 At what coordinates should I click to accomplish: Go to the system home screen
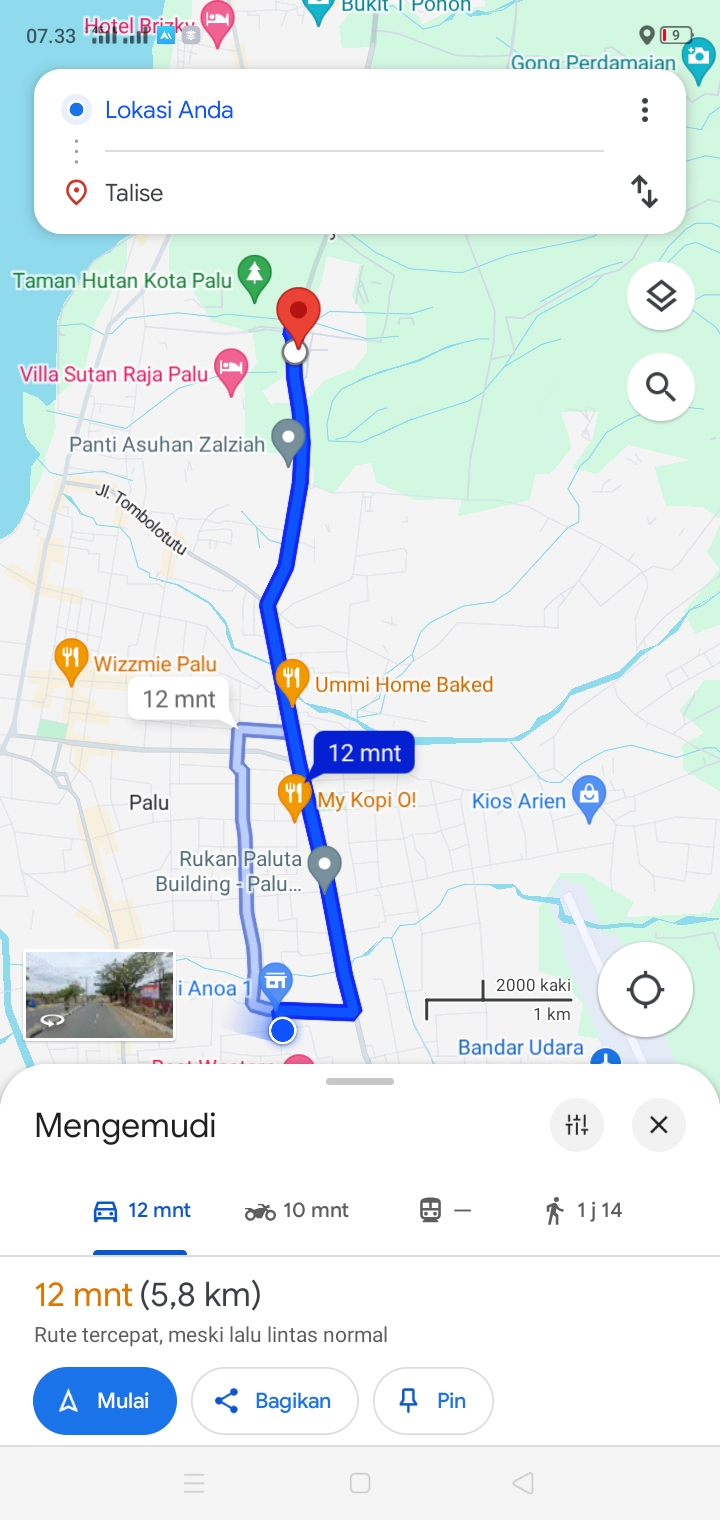tap(360, 1483)
